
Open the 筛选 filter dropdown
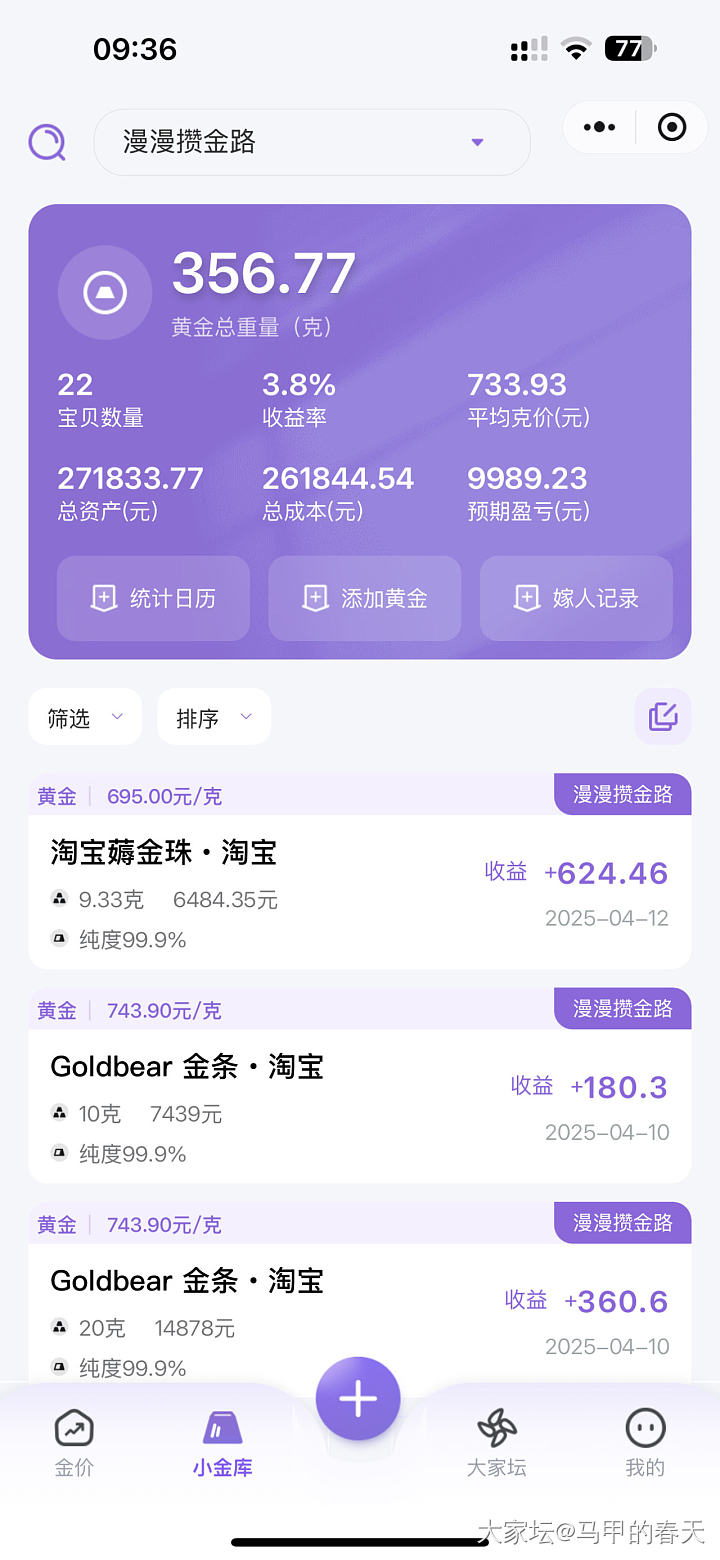pyautogui.click(x=85, y=717)
